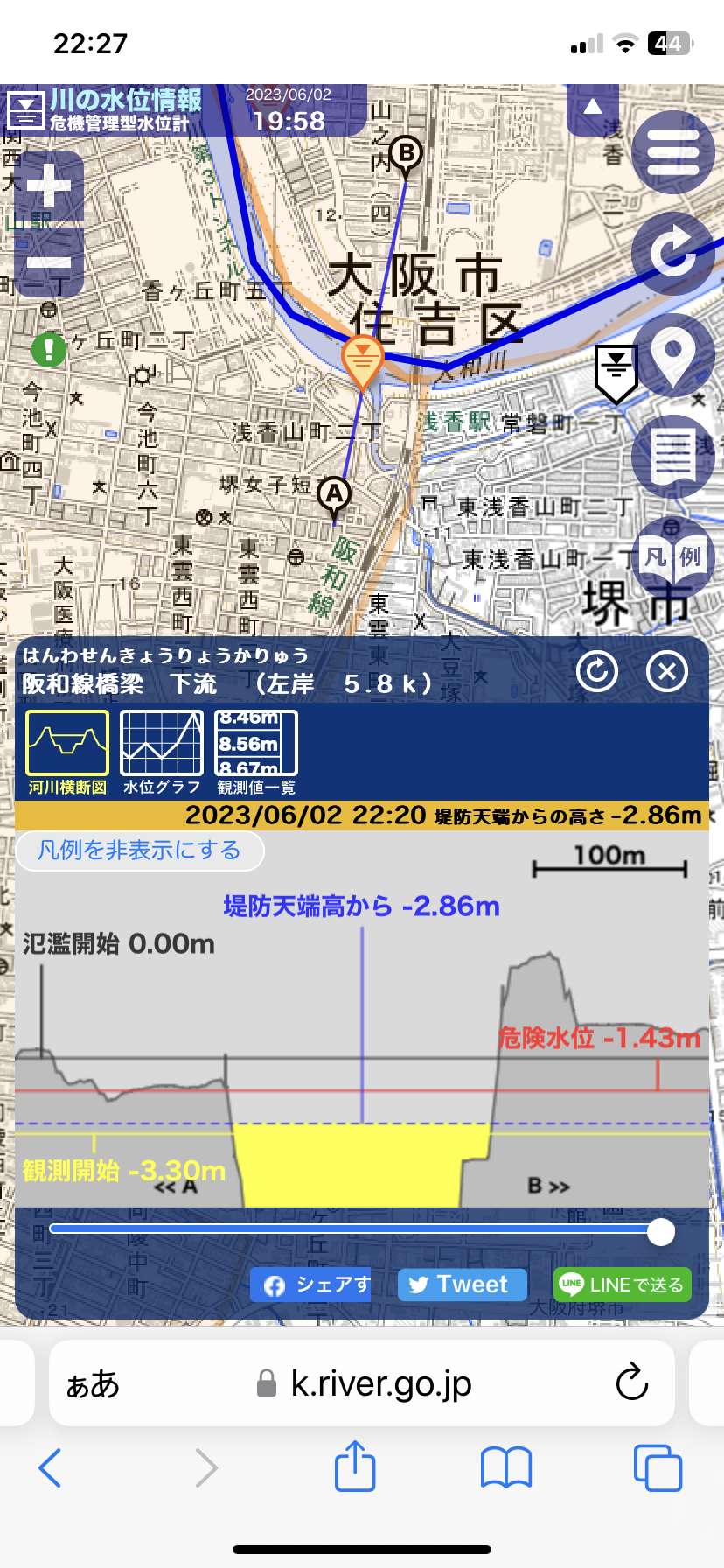This screenshot has height=1568, width=724.
Task: Select the 河川横断図 tab
Action: tap(67, 752)
